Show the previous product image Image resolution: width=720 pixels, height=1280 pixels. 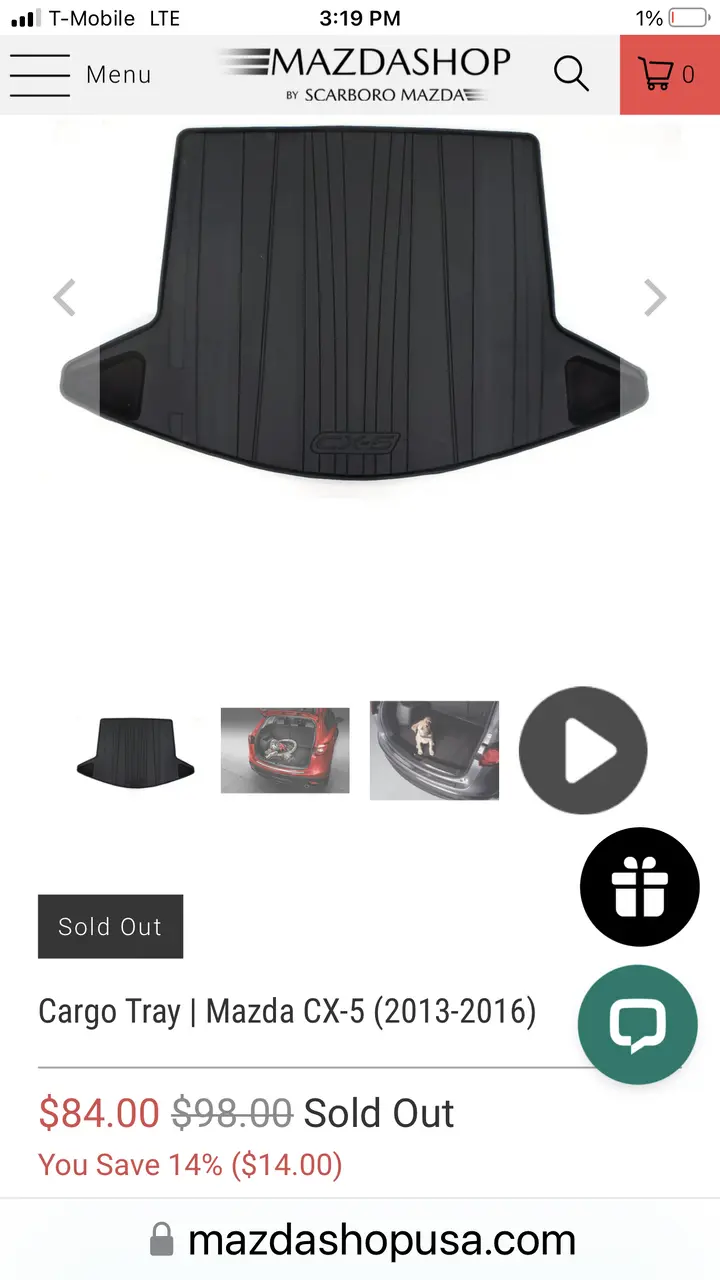click(x=65, y=298)
